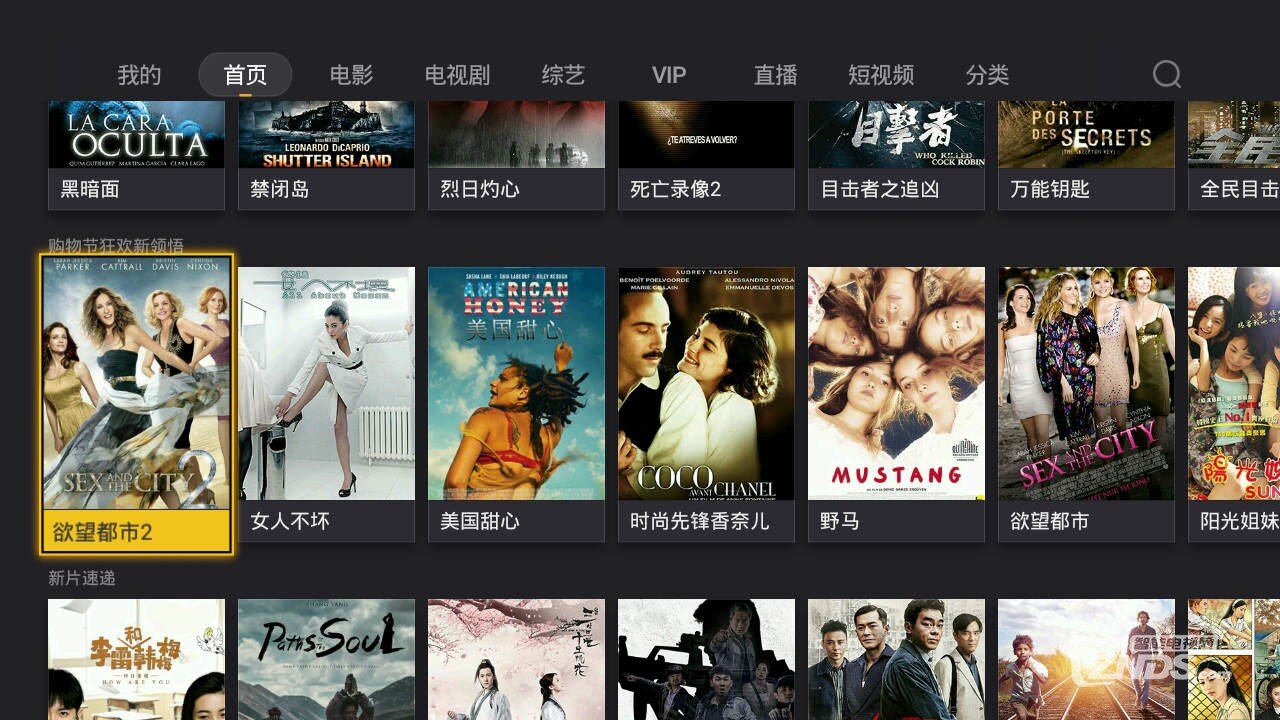Open the 分类 tab

(987, 75)
